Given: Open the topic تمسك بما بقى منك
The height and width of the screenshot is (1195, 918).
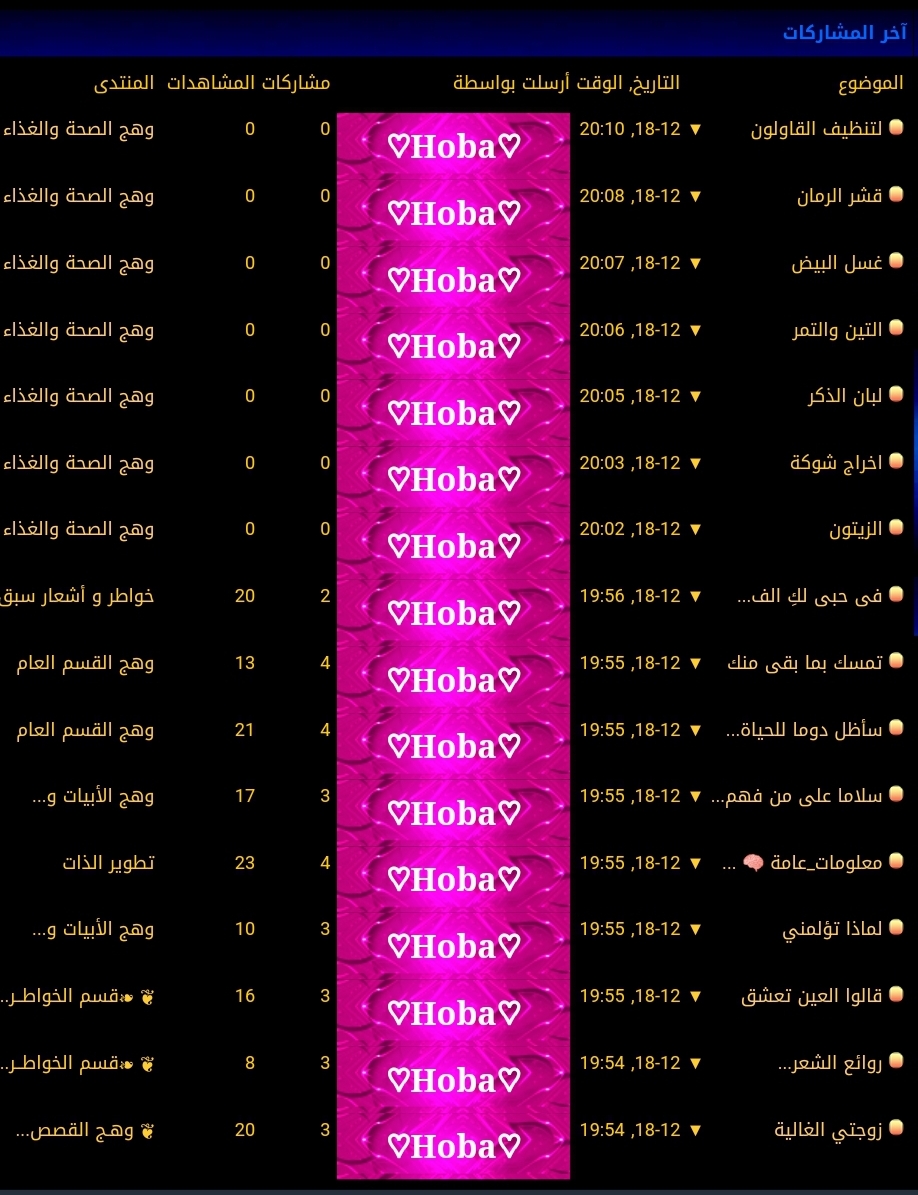Looking at the screenshot, I should (x=804, y=663).
